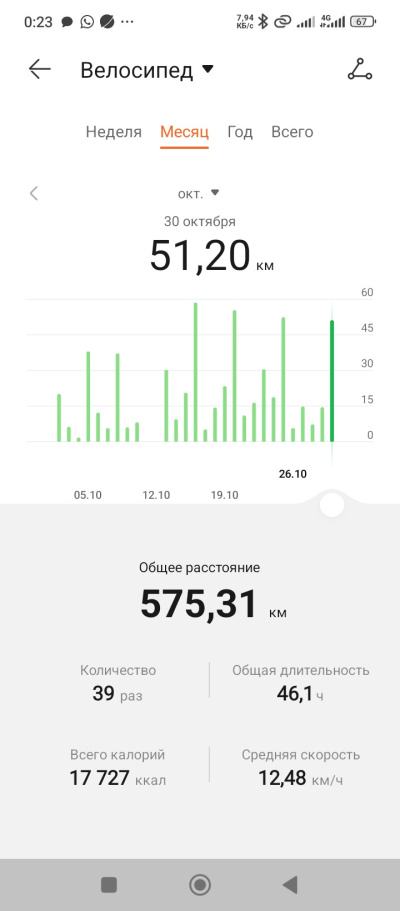Image resolution: width=400 pixels, height=911 pixels.
Task: Select the Месяц tab
Action: (x=184, y=132)
